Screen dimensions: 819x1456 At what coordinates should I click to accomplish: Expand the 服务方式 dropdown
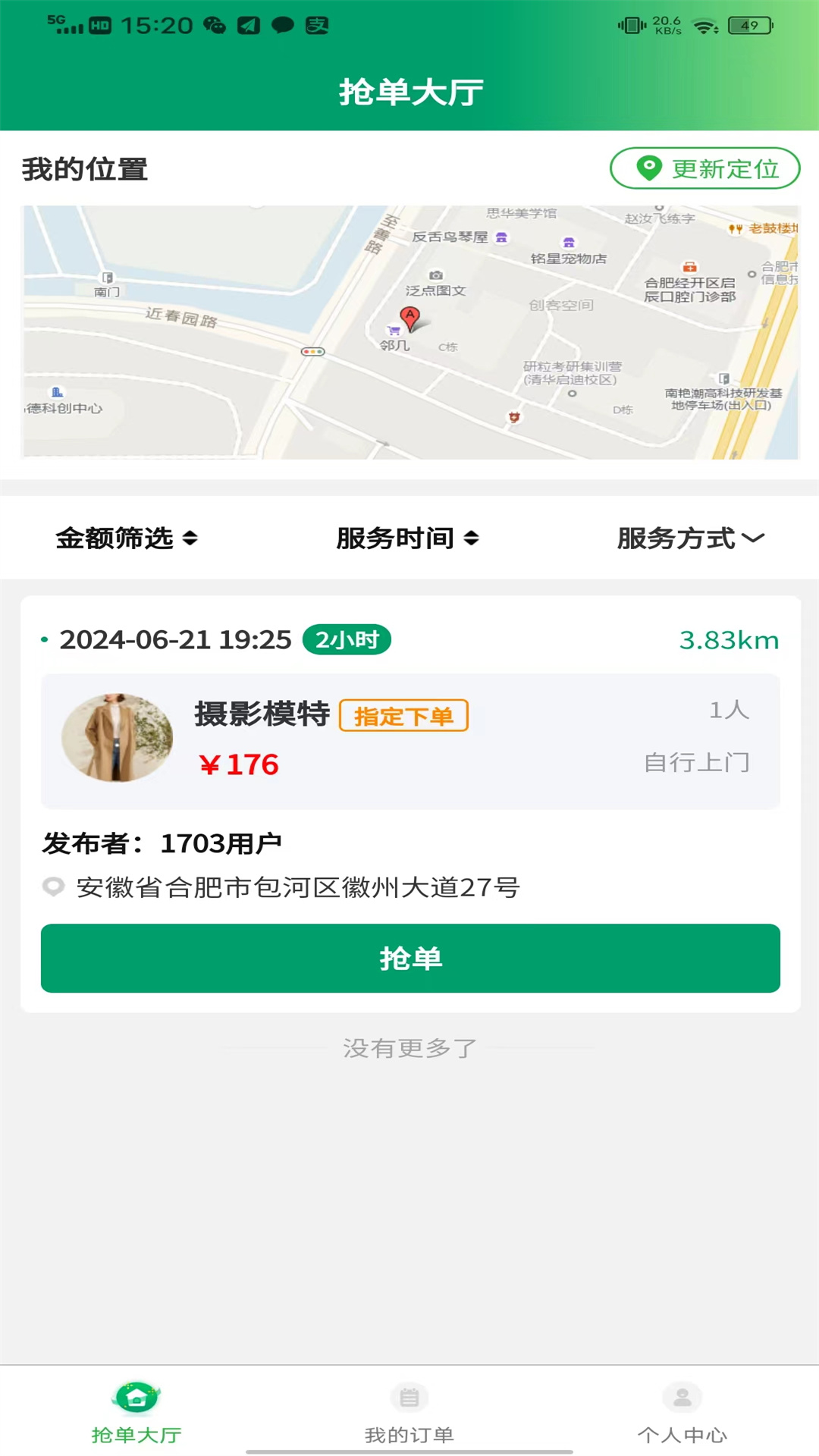(x=690, y=538)
